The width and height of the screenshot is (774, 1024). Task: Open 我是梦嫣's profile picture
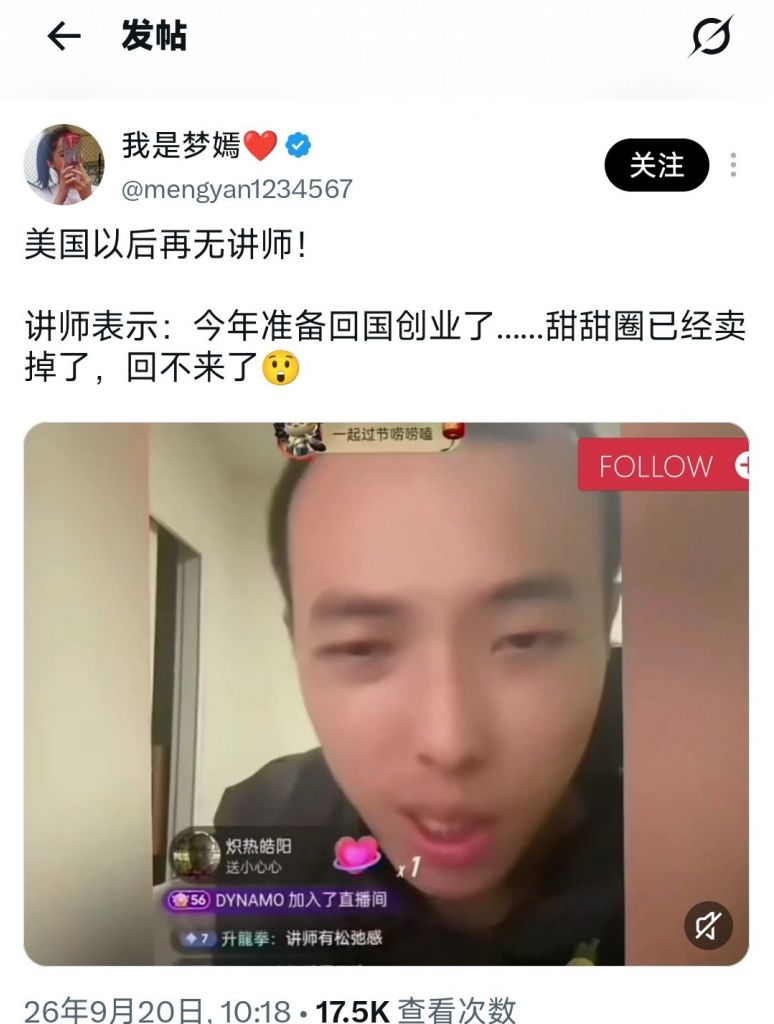coord(64,165)
